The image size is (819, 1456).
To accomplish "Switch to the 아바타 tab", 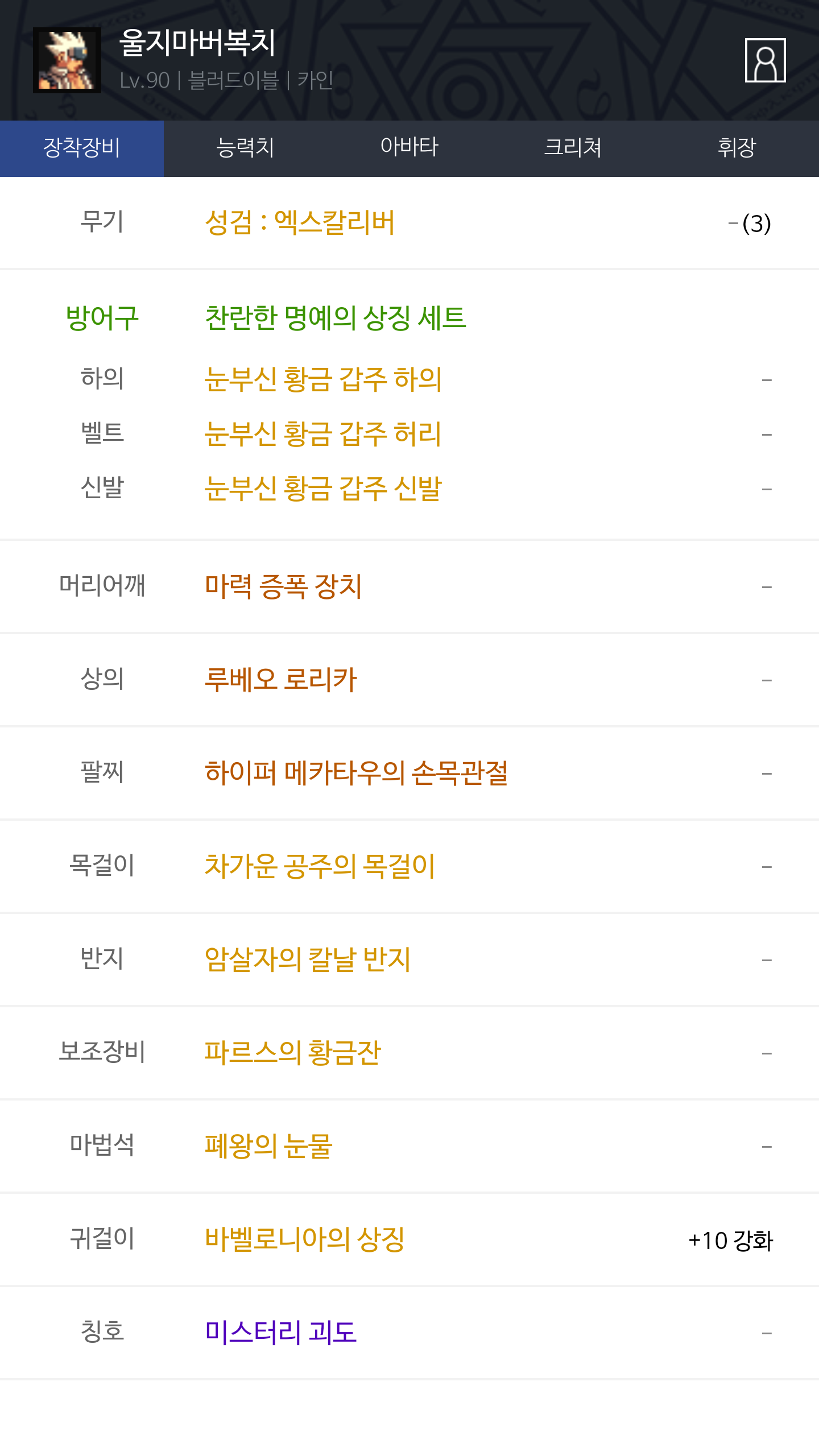I will point(409,148).
